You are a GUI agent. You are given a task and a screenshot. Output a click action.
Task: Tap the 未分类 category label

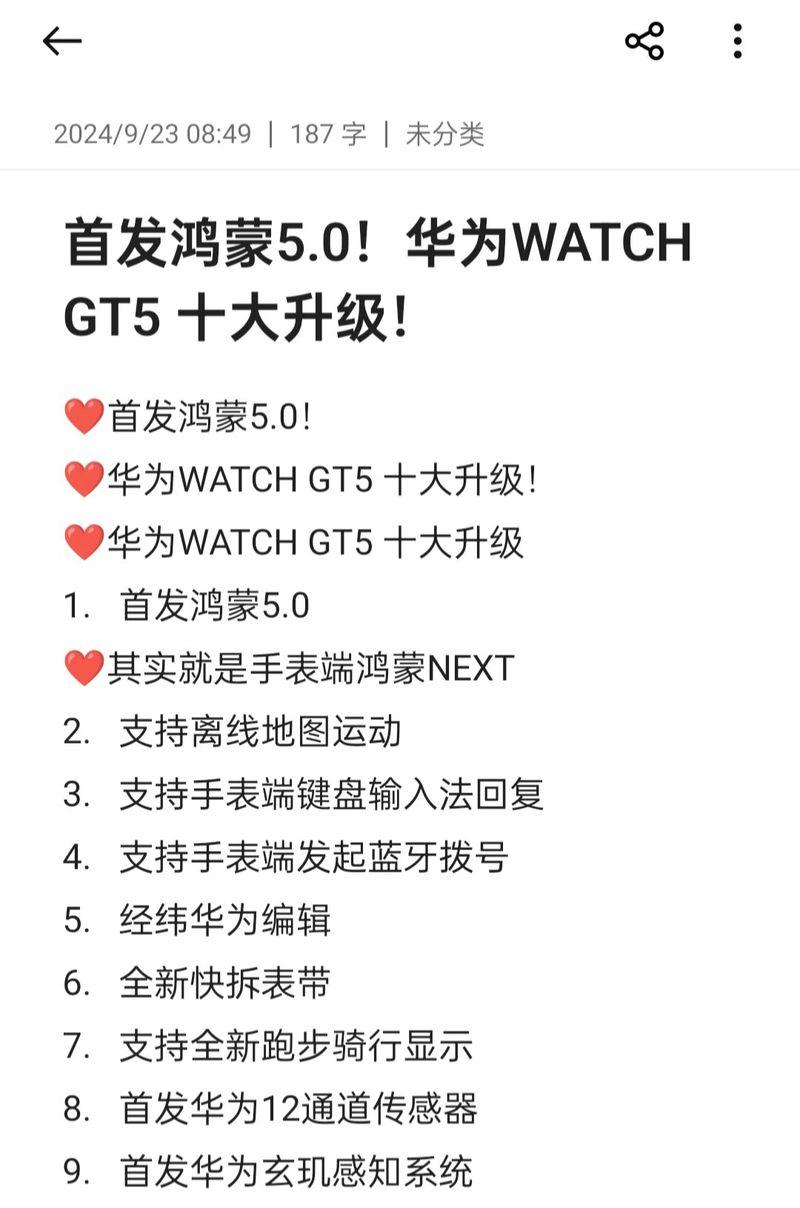point(445,134)
